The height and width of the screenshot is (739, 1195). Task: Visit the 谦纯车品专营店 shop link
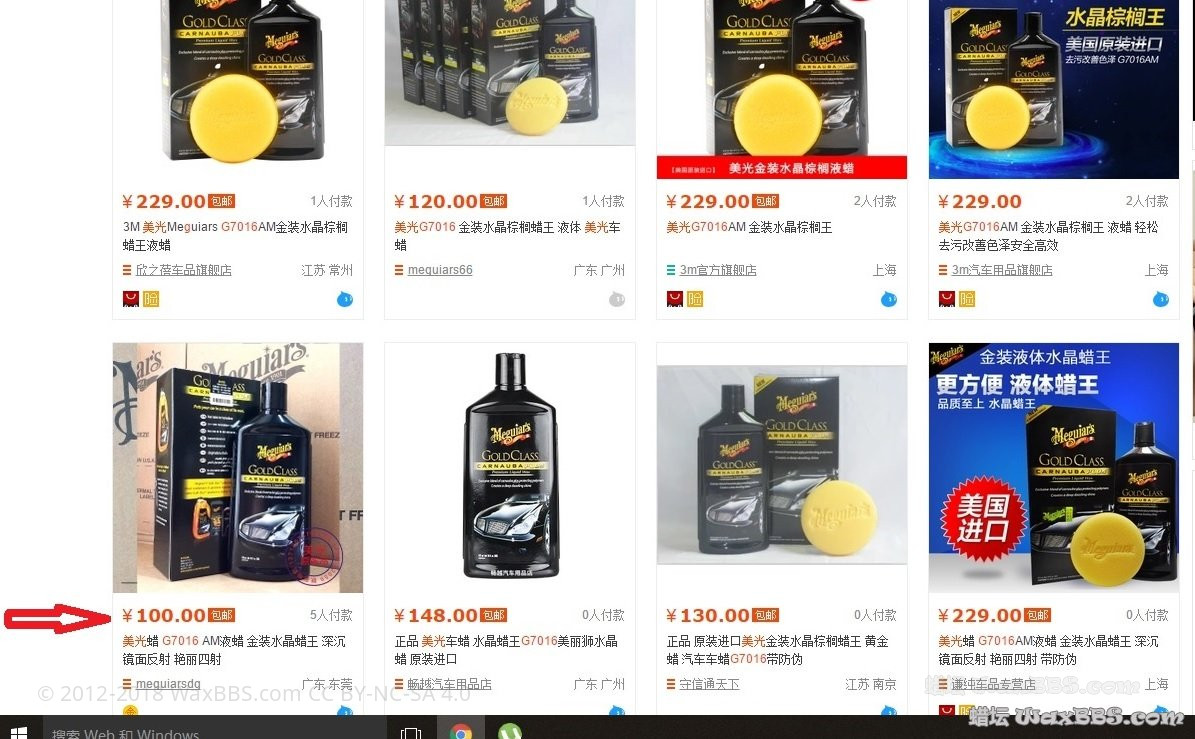coord(993,684)
